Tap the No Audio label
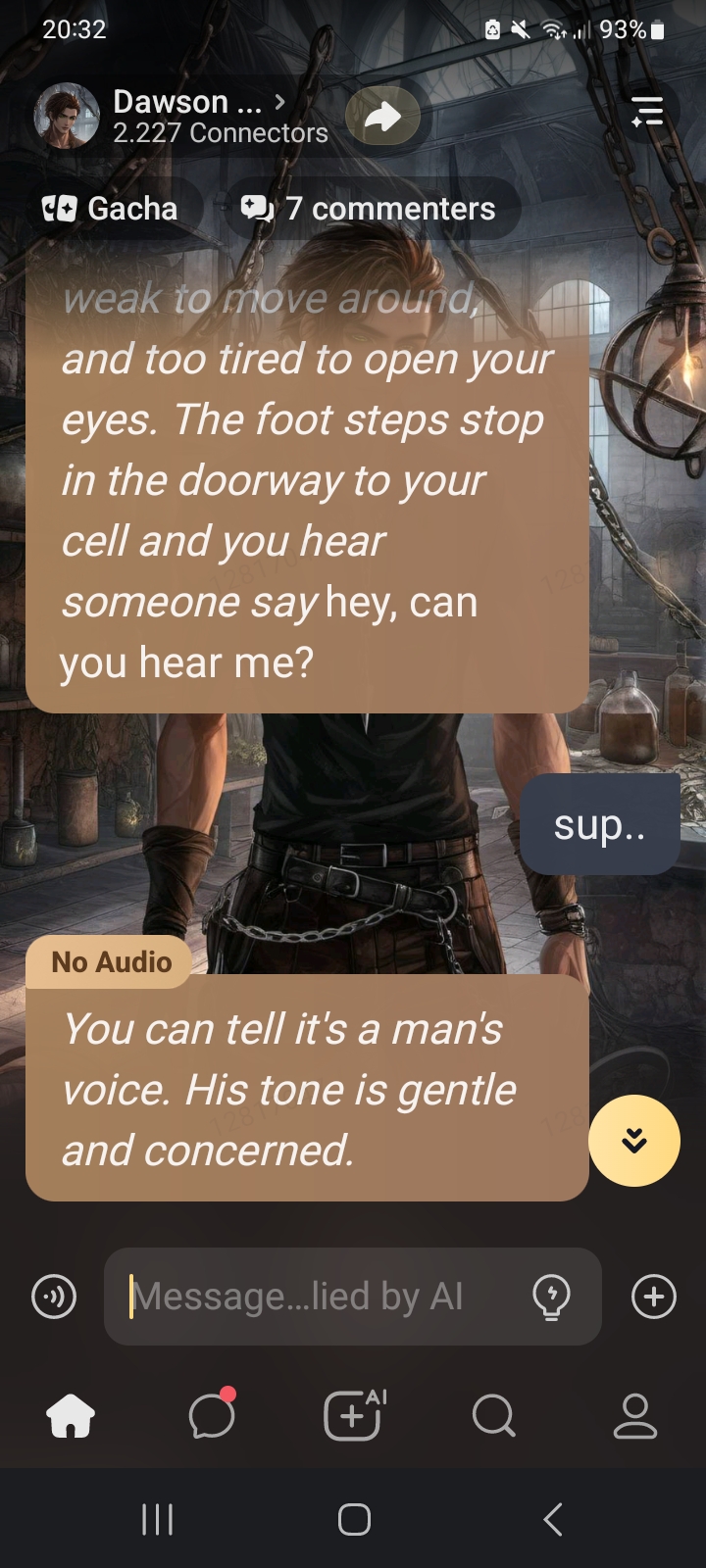 pos(111,962)
